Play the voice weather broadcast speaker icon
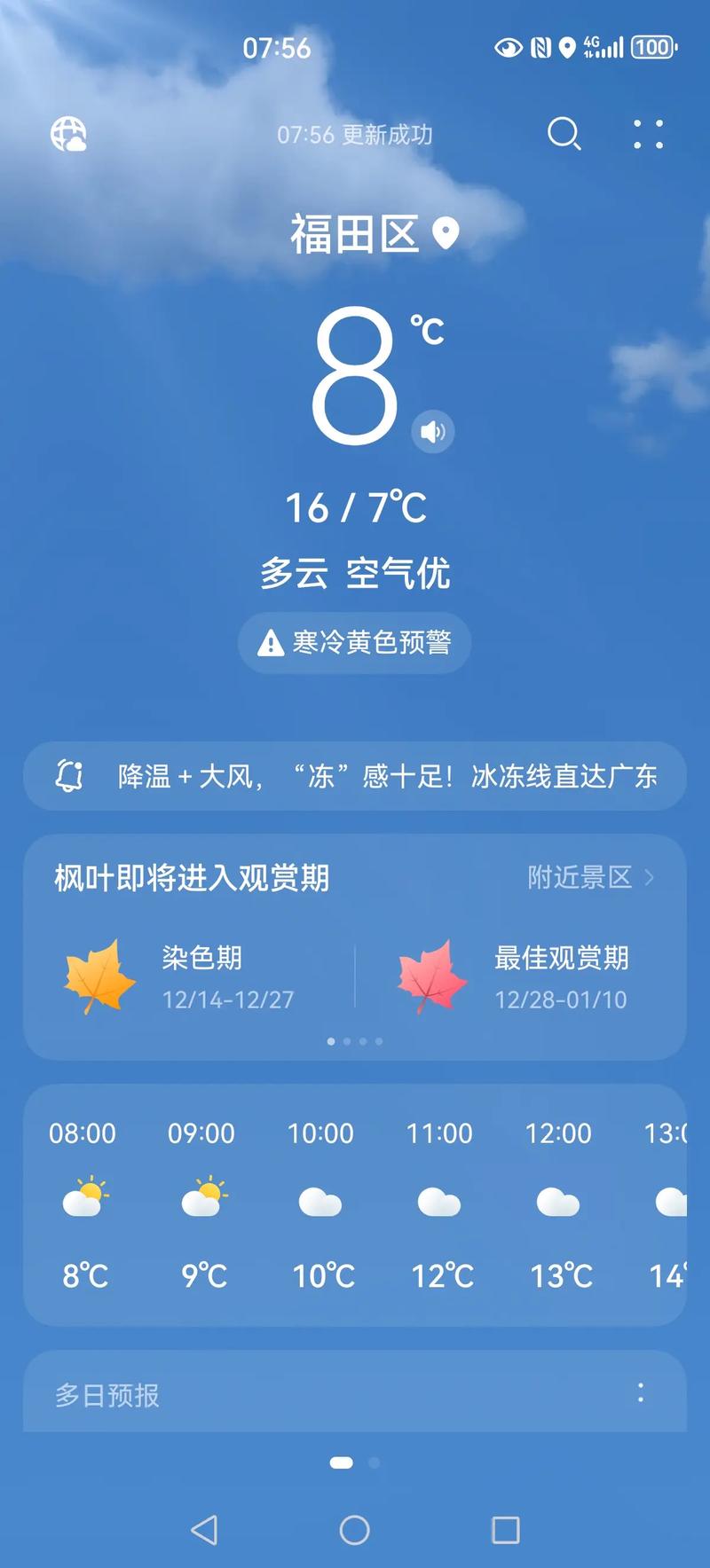Screen dimensions: 710x1568 [x=432, y=431]
